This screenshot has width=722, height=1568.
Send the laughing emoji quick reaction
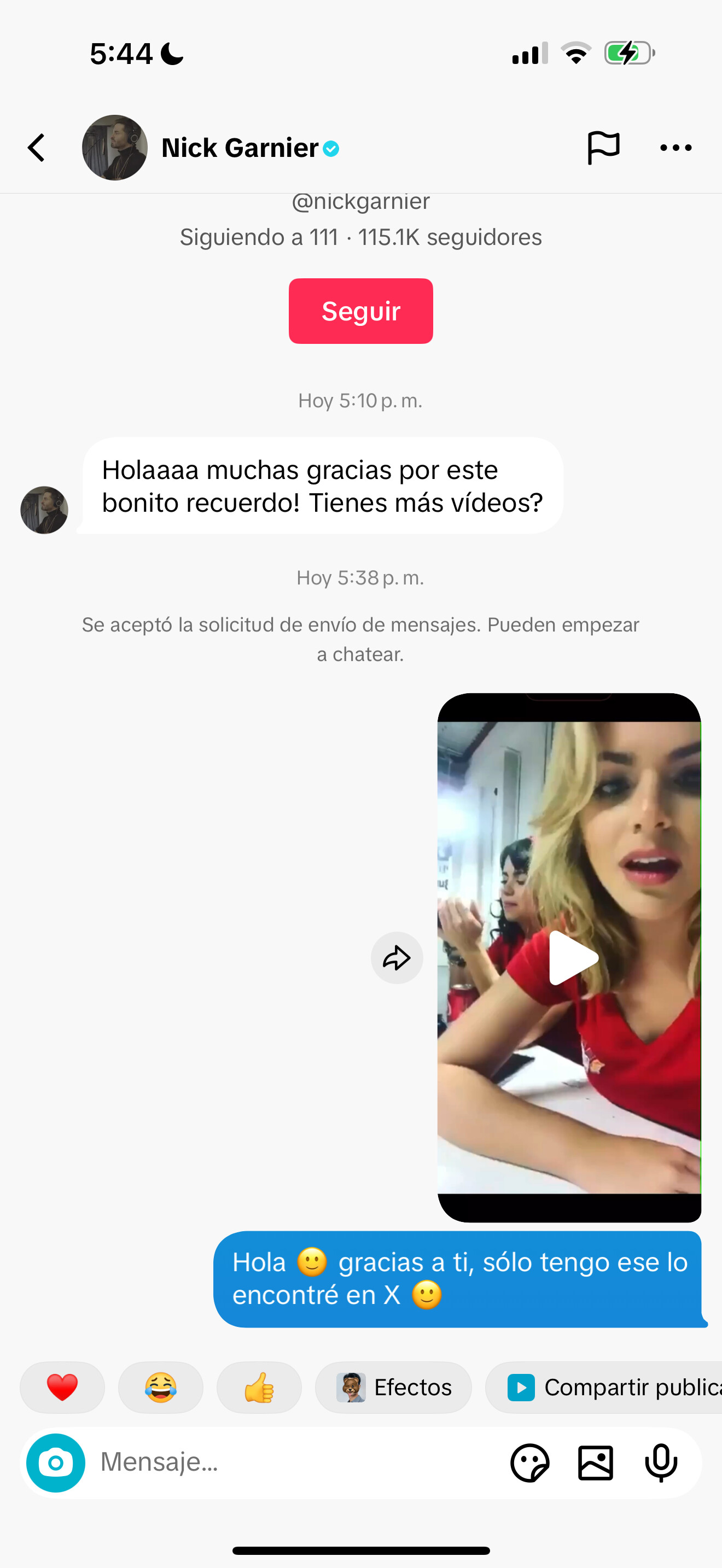click(161, 1387)
